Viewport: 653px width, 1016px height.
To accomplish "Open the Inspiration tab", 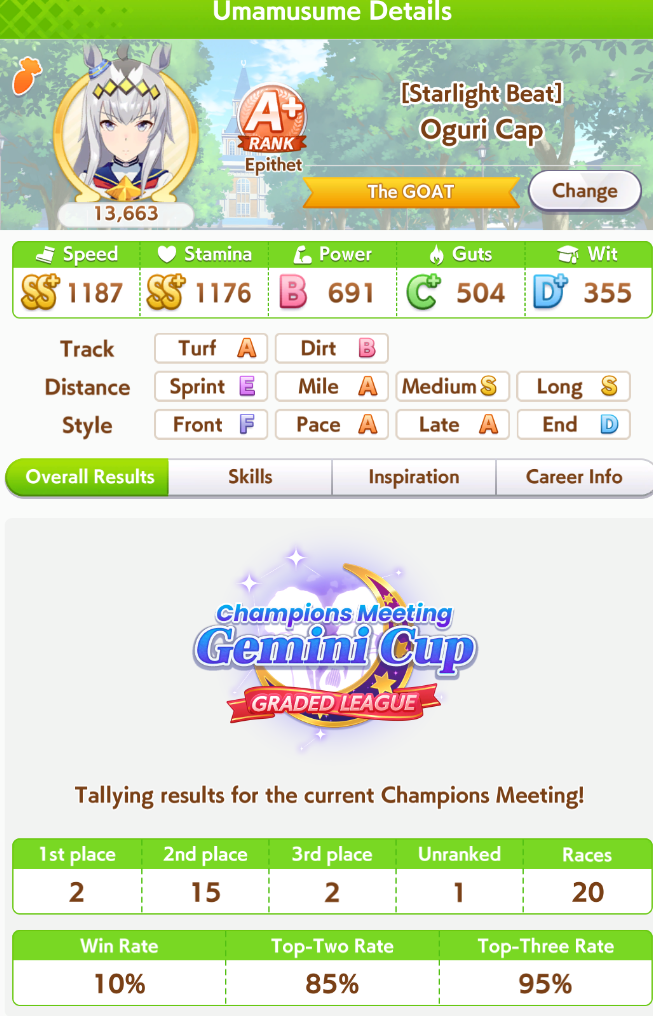I will [x=413, y=477].
